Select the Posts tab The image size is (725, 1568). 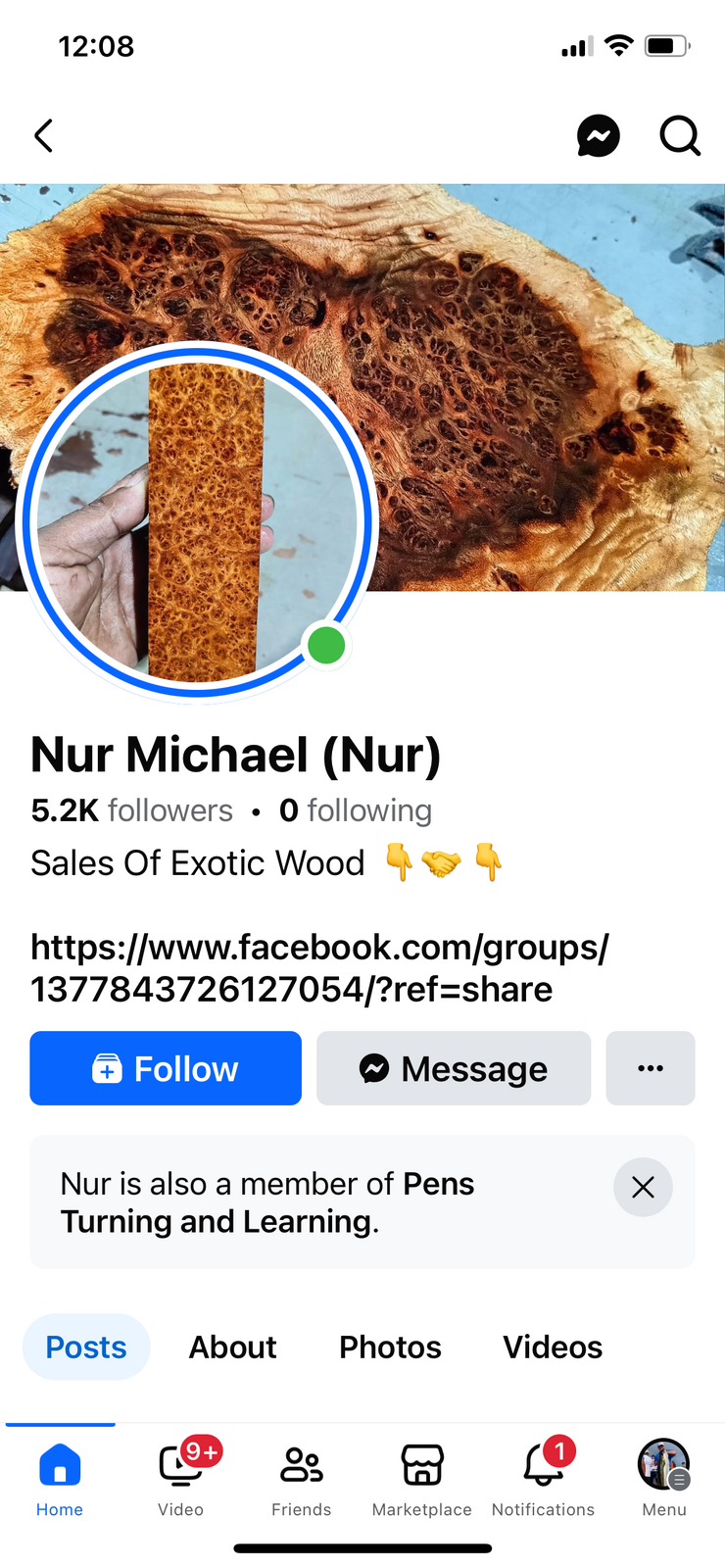tap(86, 1347)
